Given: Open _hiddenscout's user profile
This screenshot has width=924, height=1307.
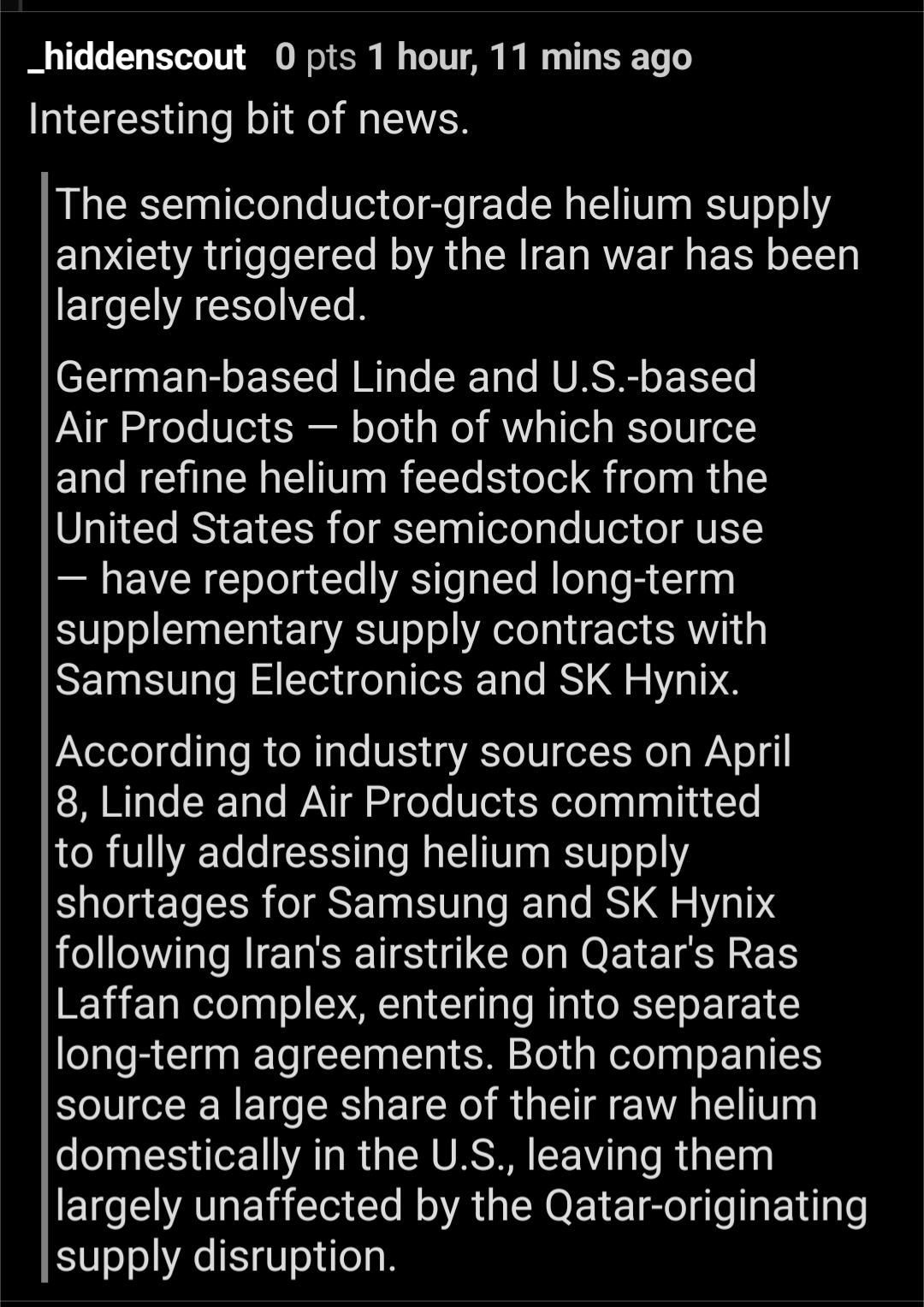Looking at the screenshot, I should point(137,57).
